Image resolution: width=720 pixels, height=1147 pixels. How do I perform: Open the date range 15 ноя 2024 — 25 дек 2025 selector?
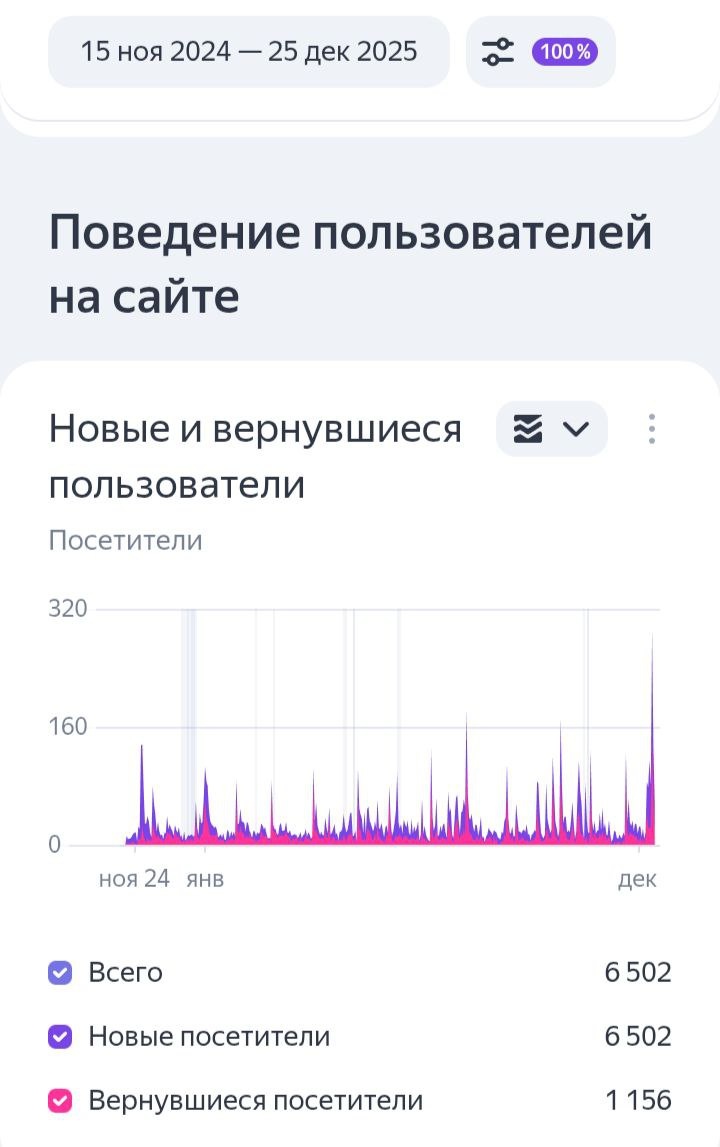(248, 51)
